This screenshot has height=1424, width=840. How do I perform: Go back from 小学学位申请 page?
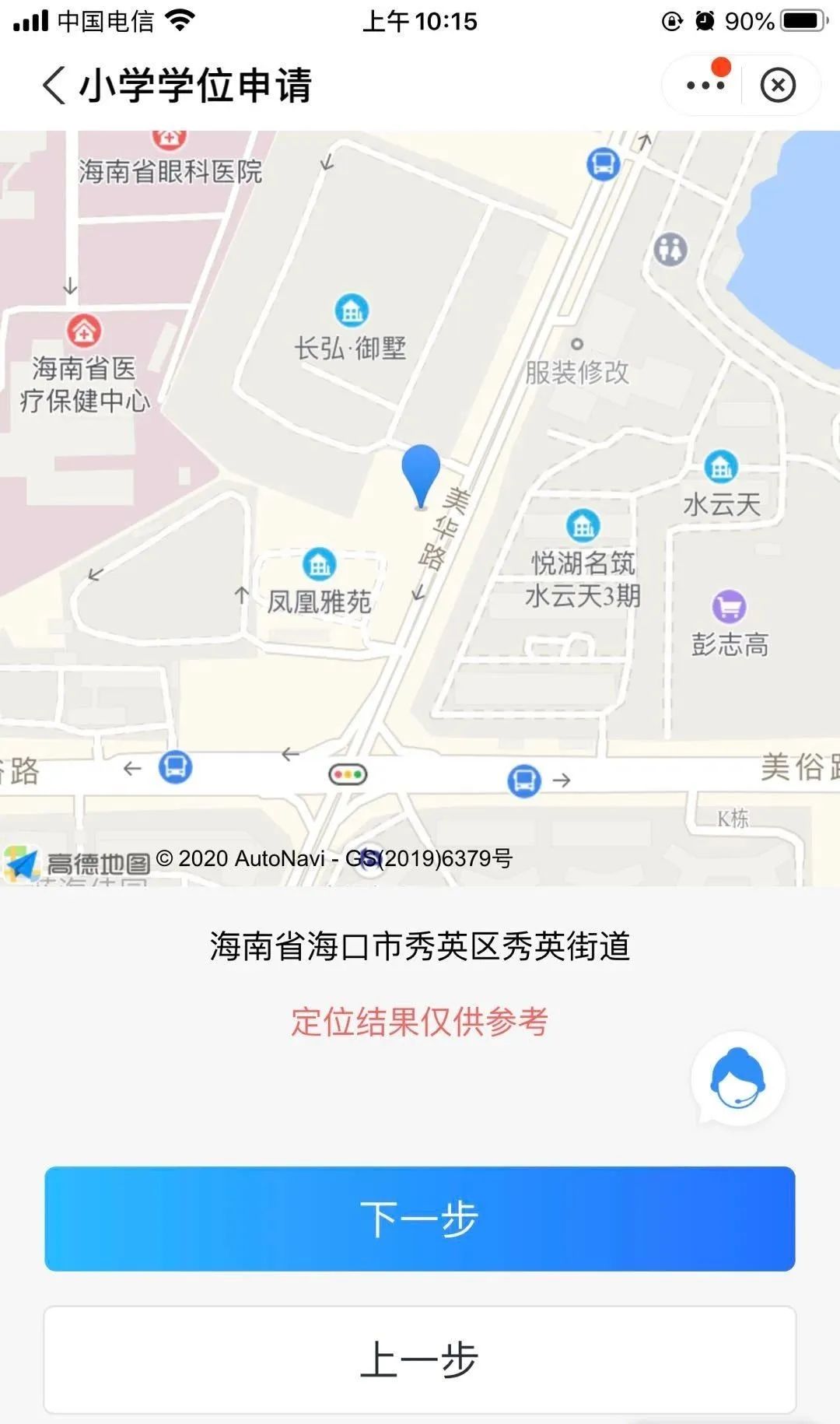point(53,85)
